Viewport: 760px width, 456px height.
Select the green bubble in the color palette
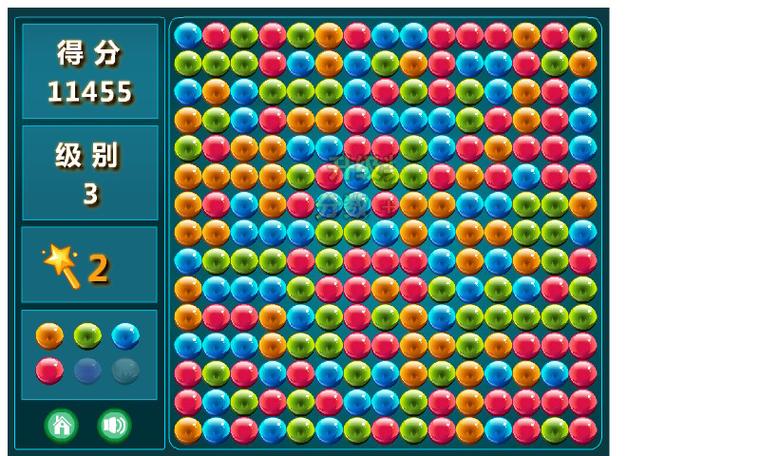(88, 336)
